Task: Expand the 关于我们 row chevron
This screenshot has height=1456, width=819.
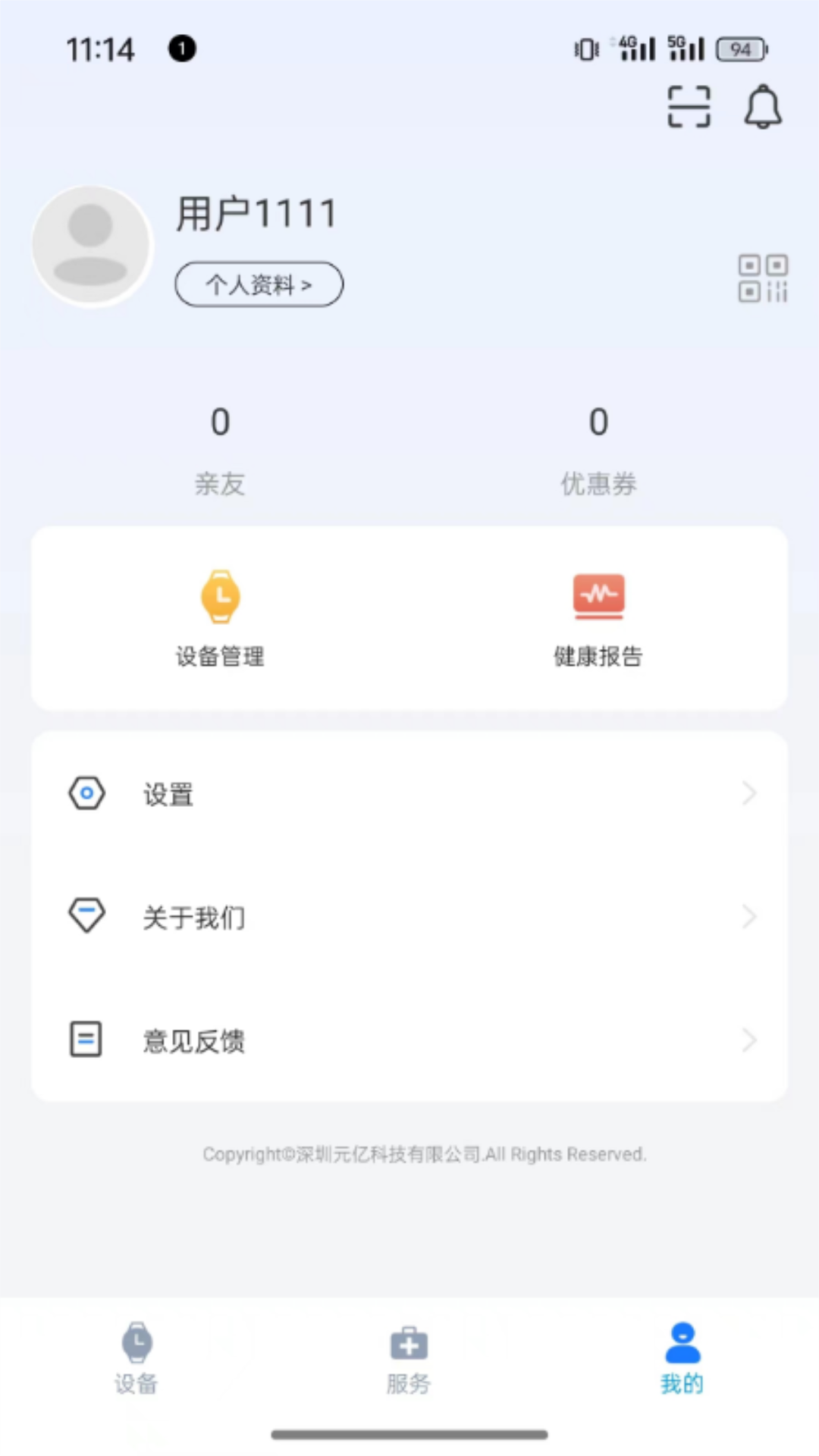Action: [749, 916]
